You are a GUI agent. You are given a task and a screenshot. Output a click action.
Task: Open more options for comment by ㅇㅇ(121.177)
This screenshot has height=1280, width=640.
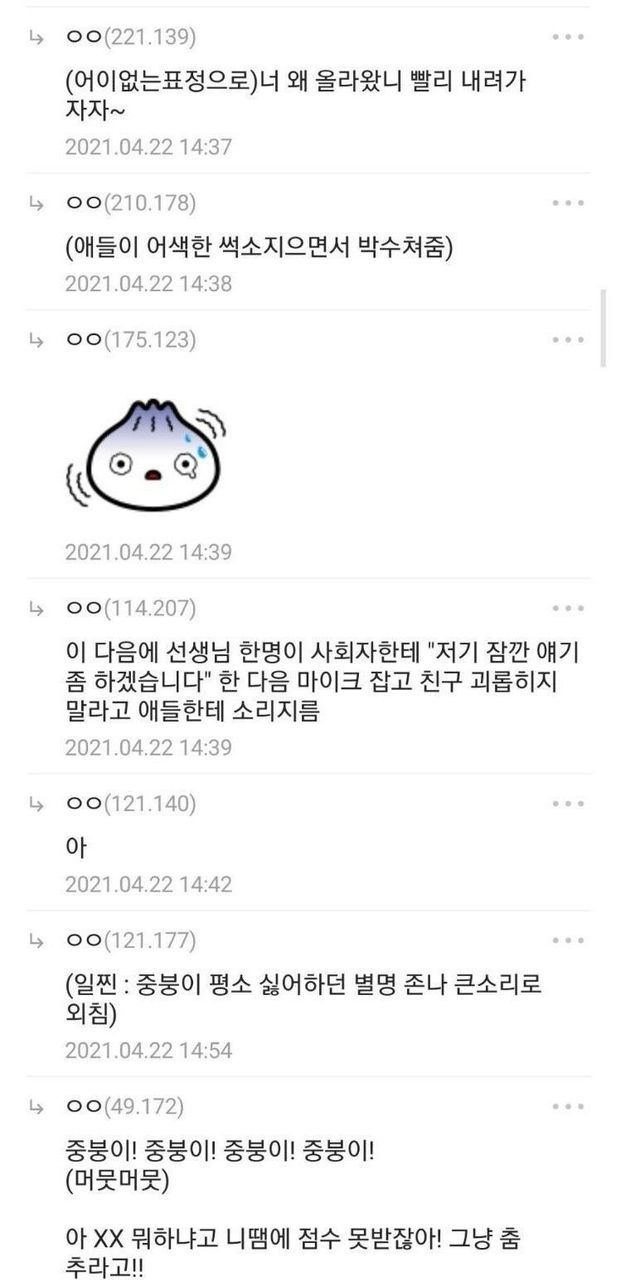tap(568, 941)
